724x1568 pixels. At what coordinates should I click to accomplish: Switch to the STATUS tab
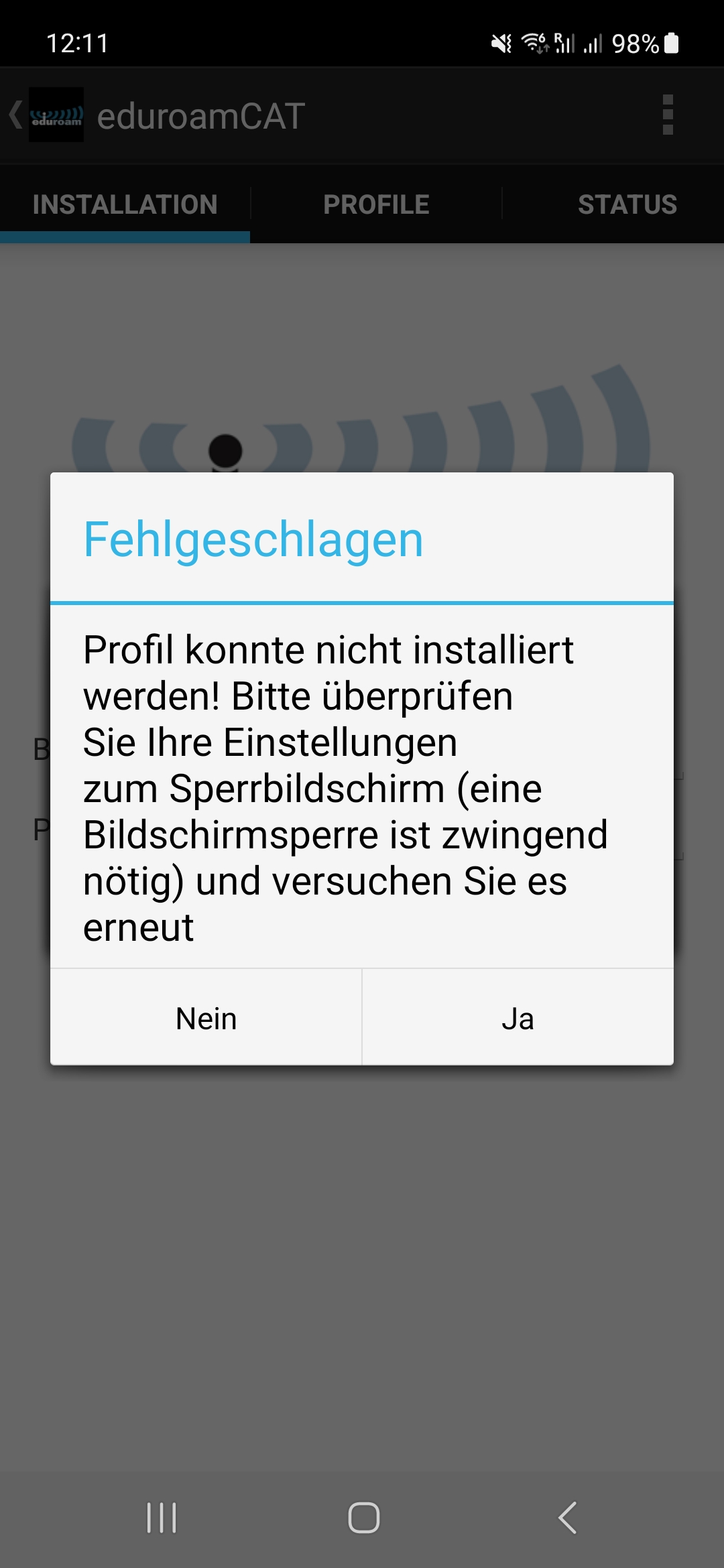(627, 204)
